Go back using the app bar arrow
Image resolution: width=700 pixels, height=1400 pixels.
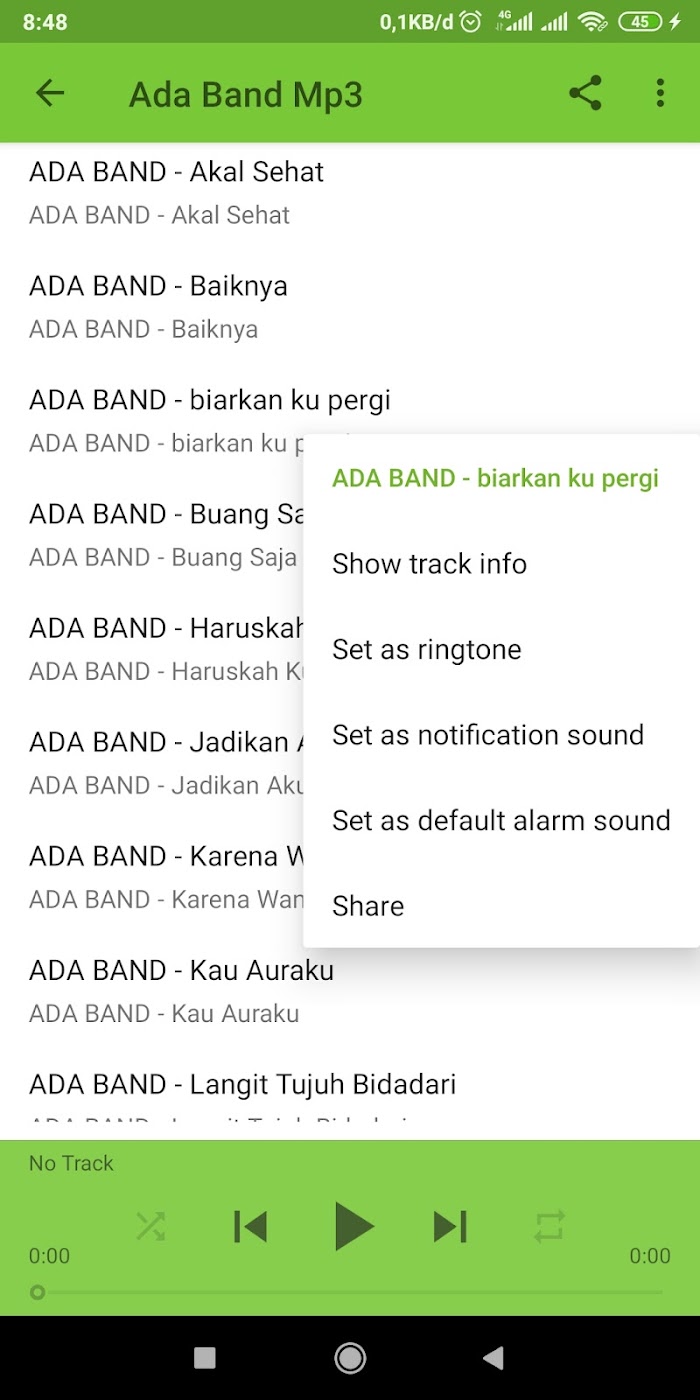point(50,93)
